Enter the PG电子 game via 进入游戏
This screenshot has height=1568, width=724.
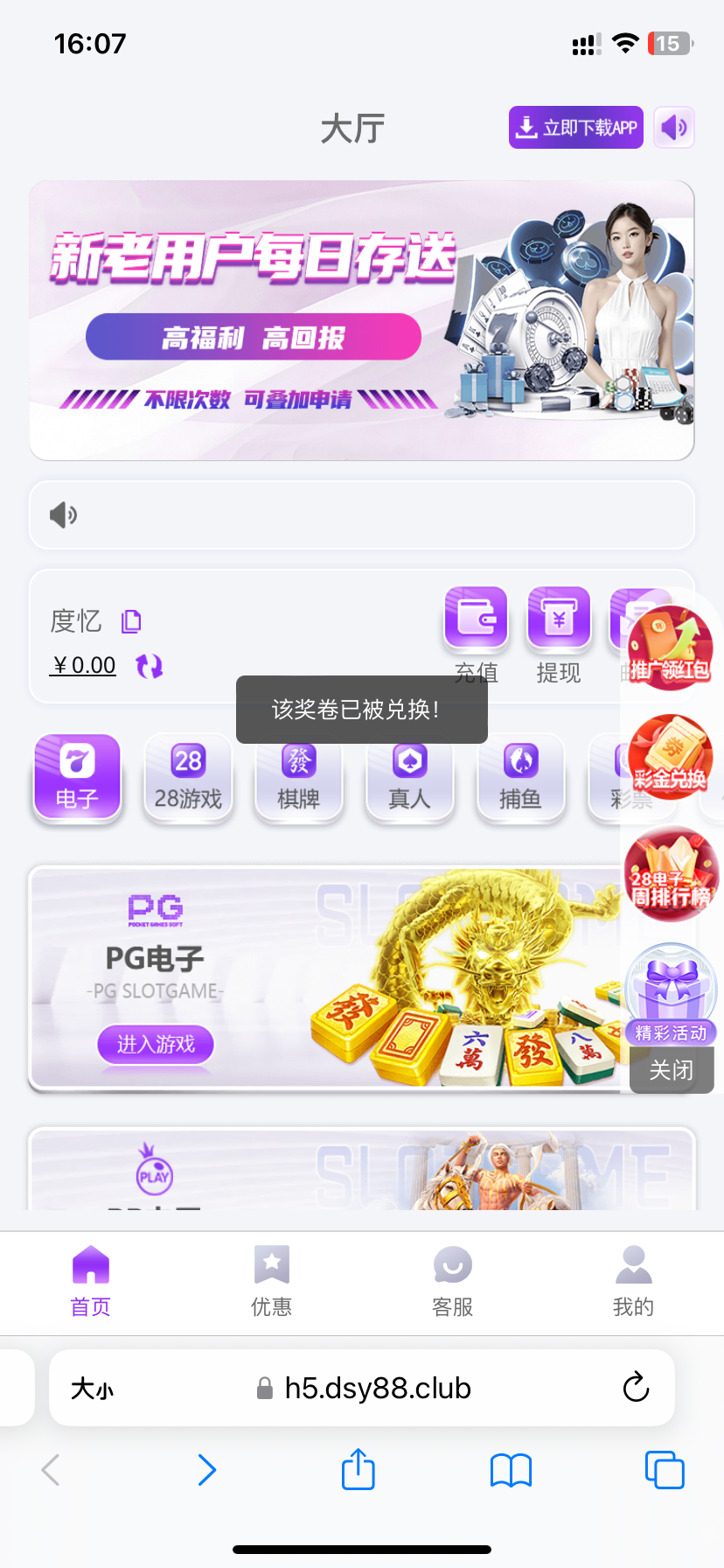click(x=156, y=1044)
